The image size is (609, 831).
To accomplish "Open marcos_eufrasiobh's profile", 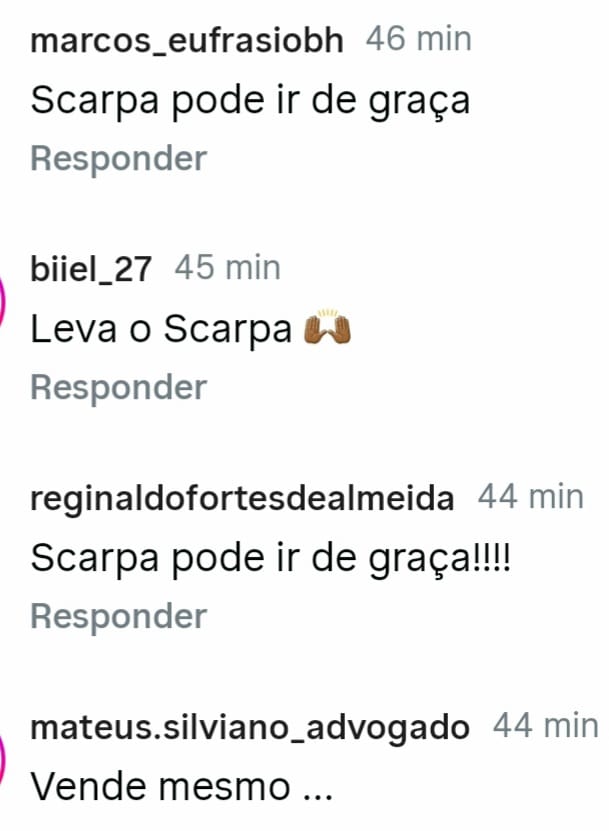I will tap(188, 41).
